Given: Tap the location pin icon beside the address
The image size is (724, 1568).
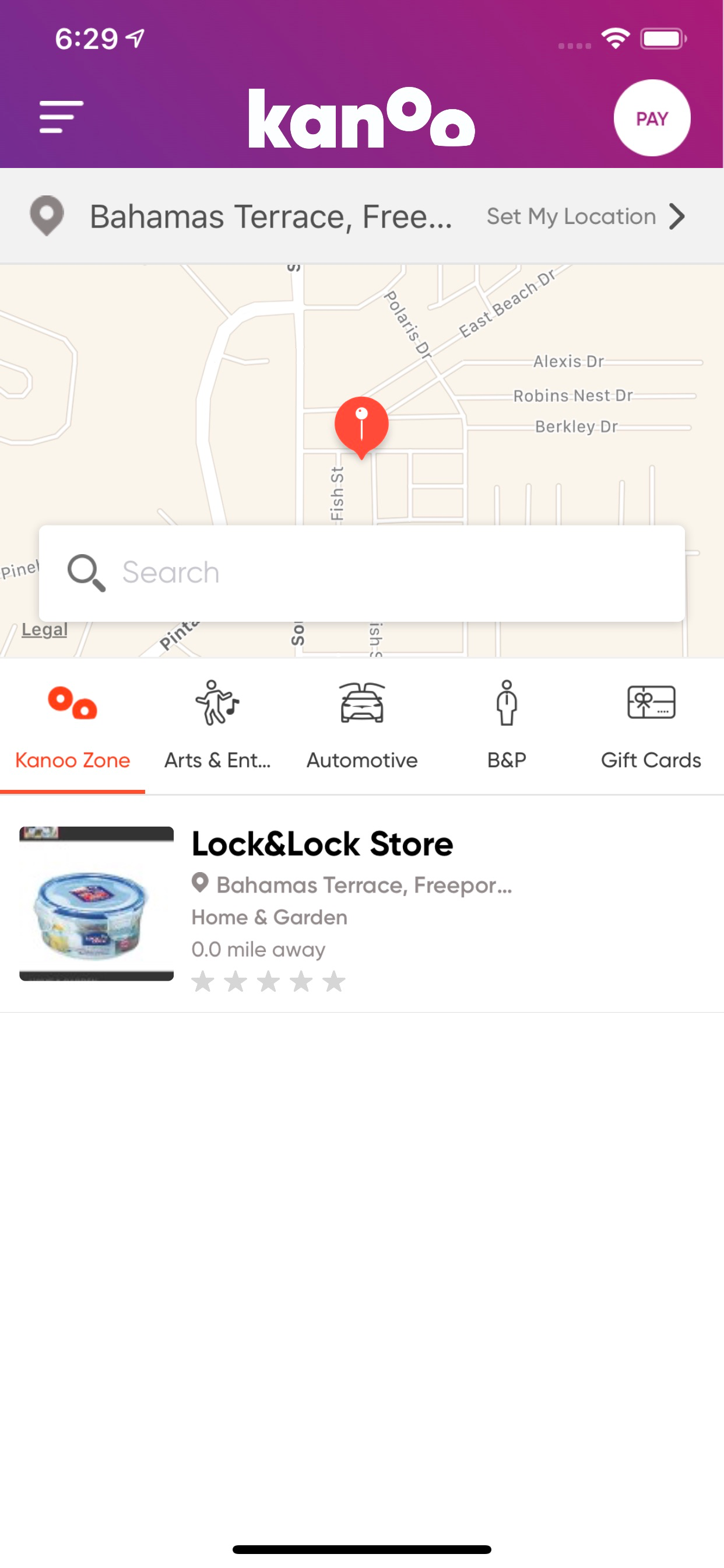Looking at the screenshot, I should (47, 215).
